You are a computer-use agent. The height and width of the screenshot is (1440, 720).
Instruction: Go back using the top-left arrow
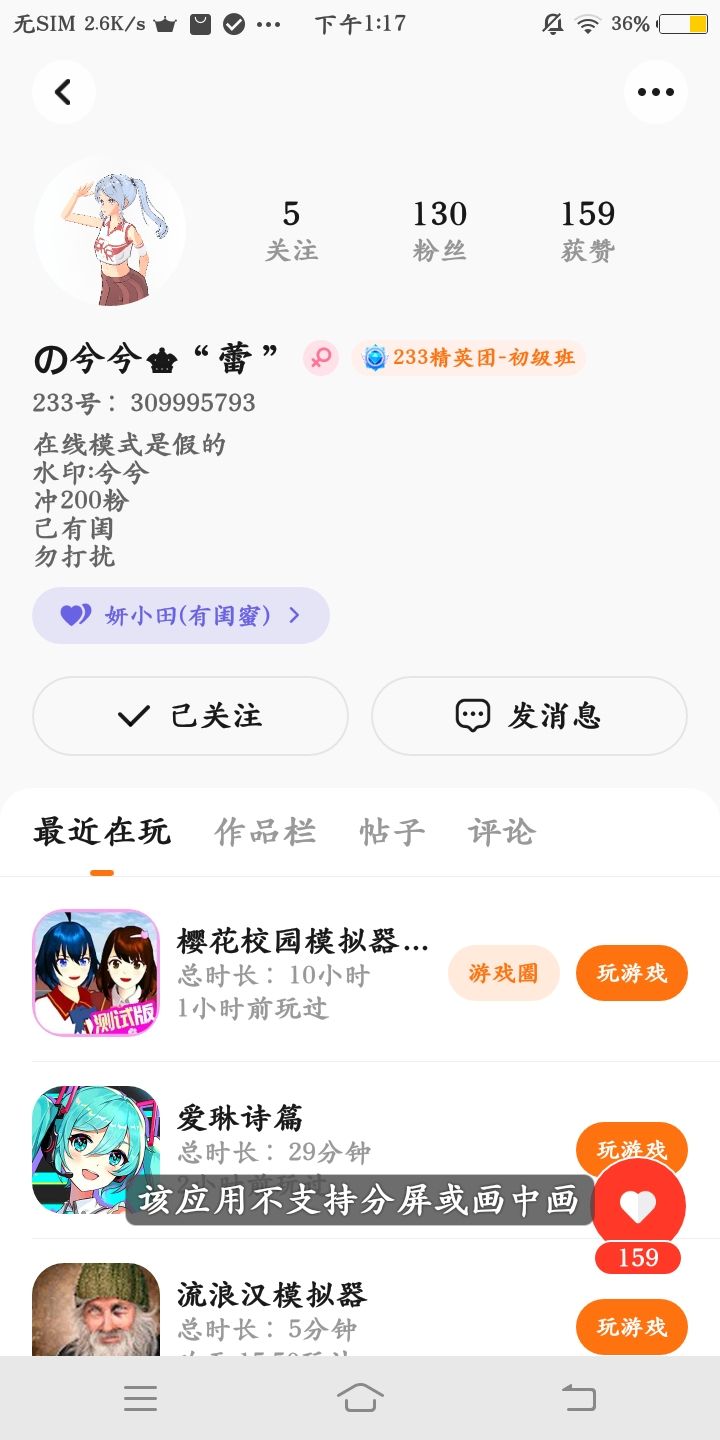tap(63, 92)
